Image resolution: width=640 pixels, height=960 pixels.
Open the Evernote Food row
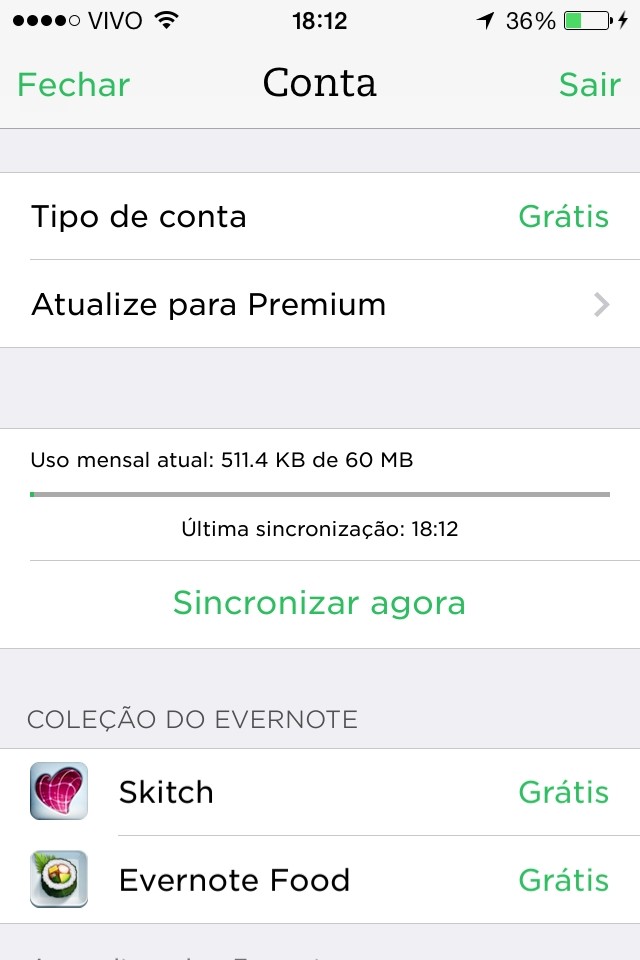tap(320, 880)
